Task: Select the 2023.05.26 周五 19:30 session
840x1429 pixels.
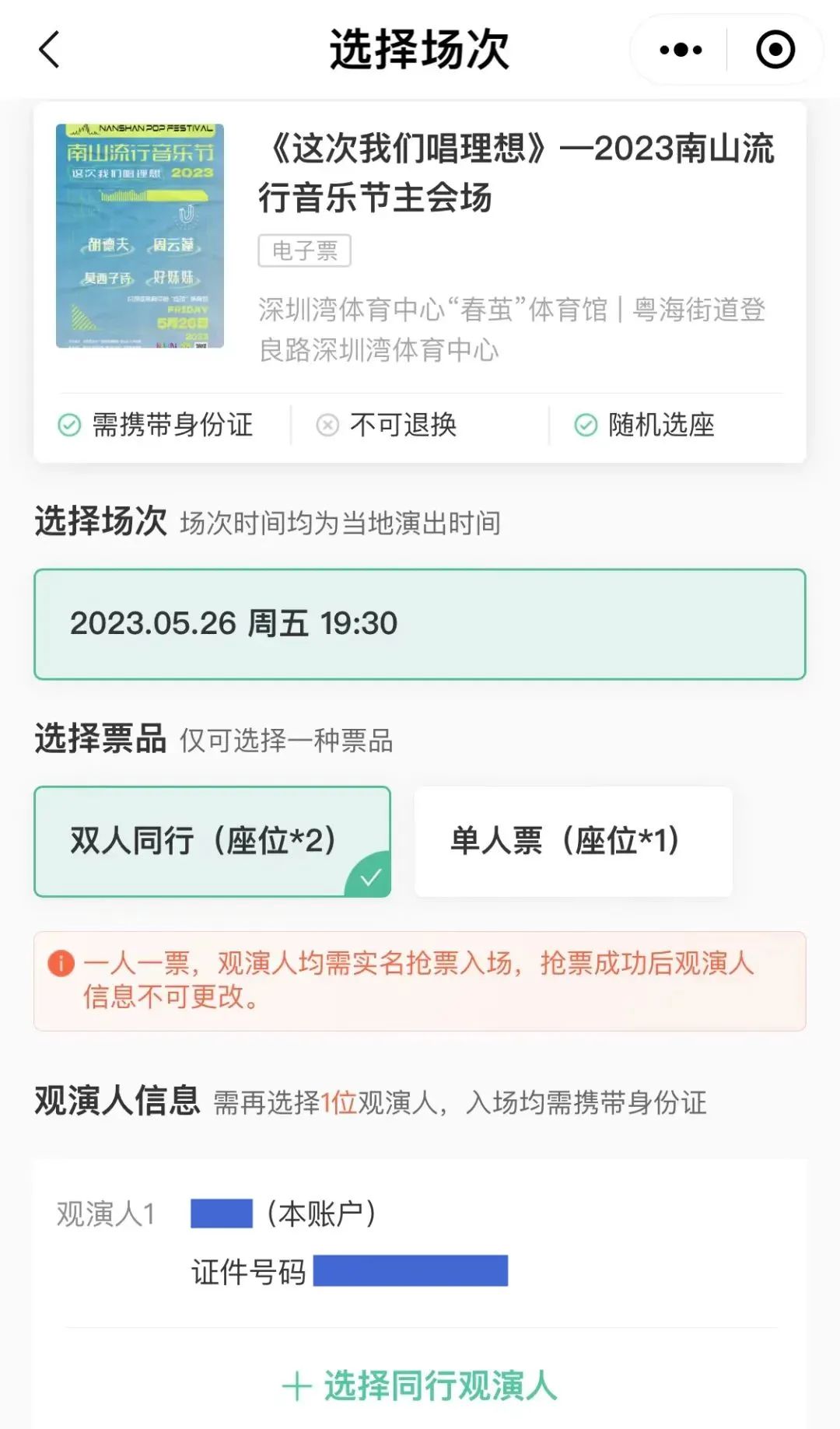Action: click(x=420, y=624)
